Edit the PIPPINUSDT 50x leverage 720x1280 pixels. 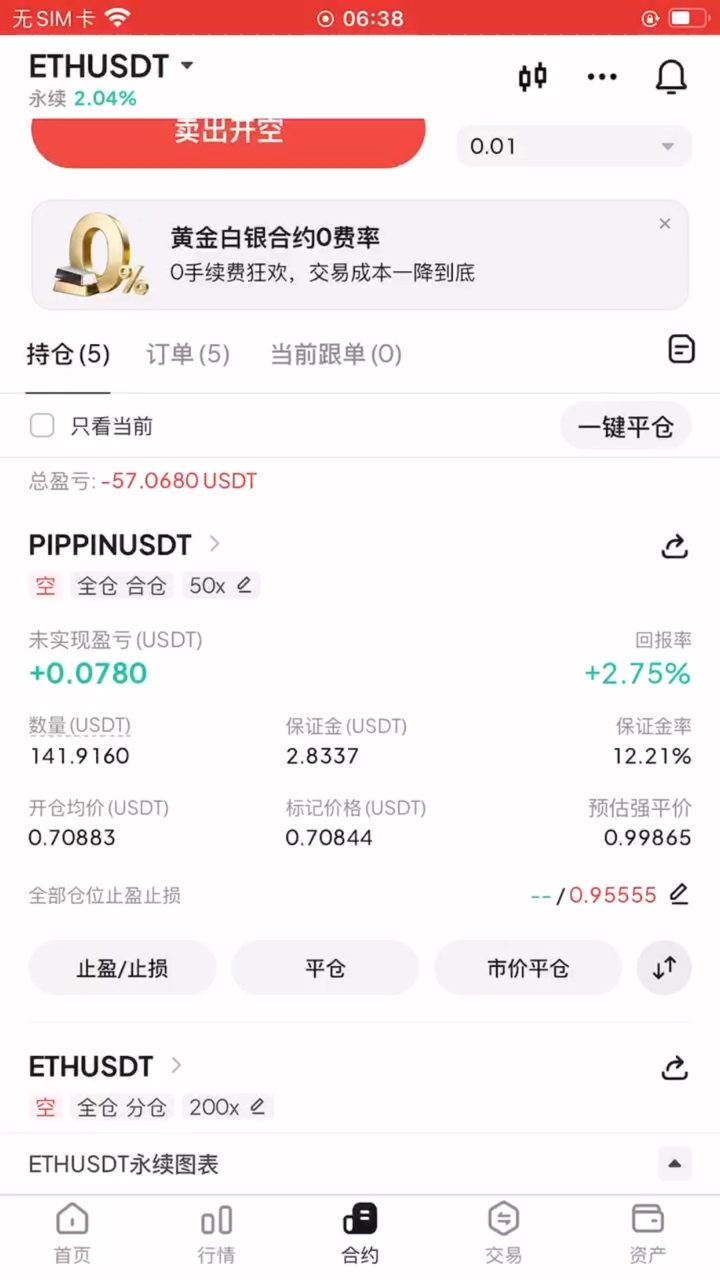244,586
